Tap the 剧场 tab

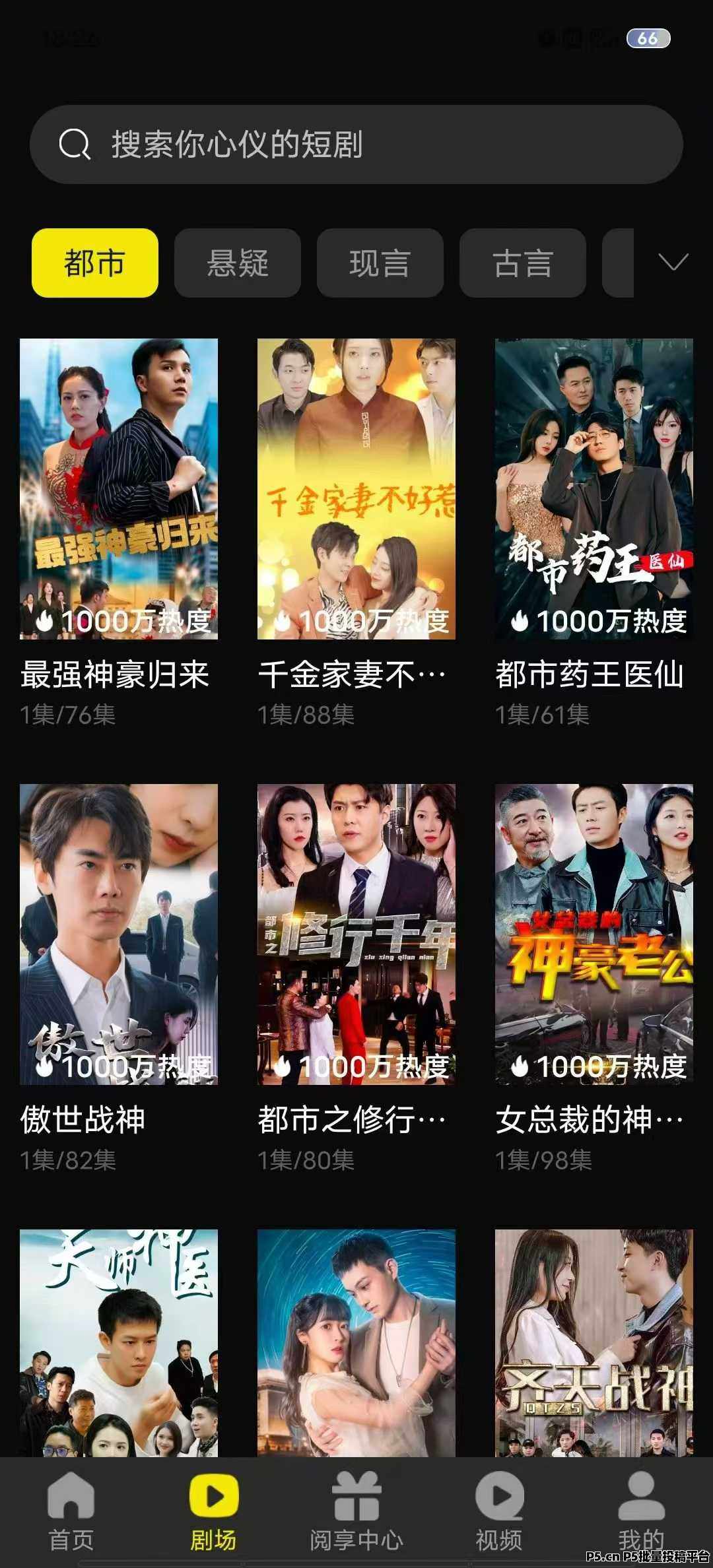(214, 1511)
